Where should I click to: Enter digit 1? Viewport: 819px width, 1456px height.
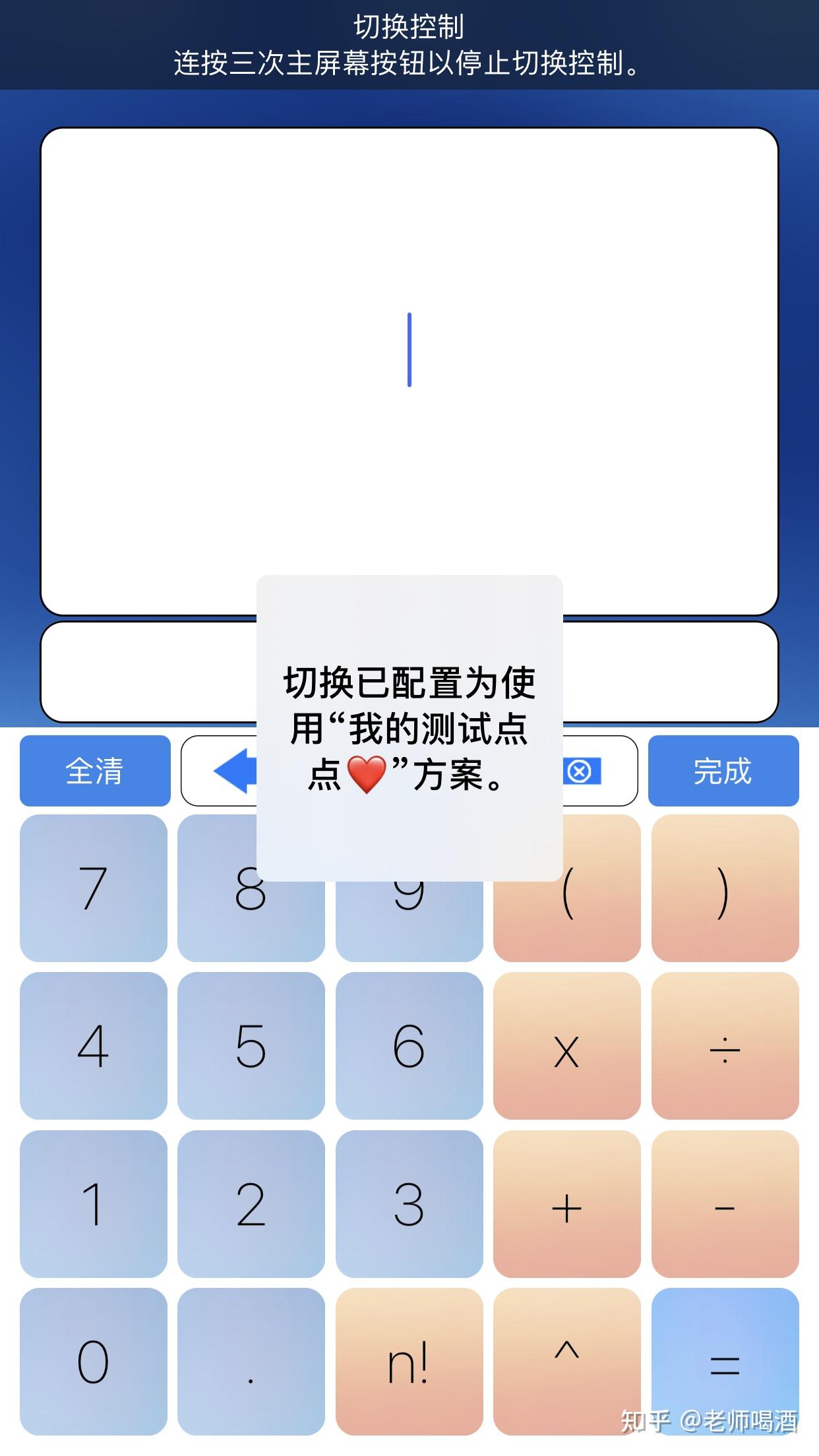93,1203
